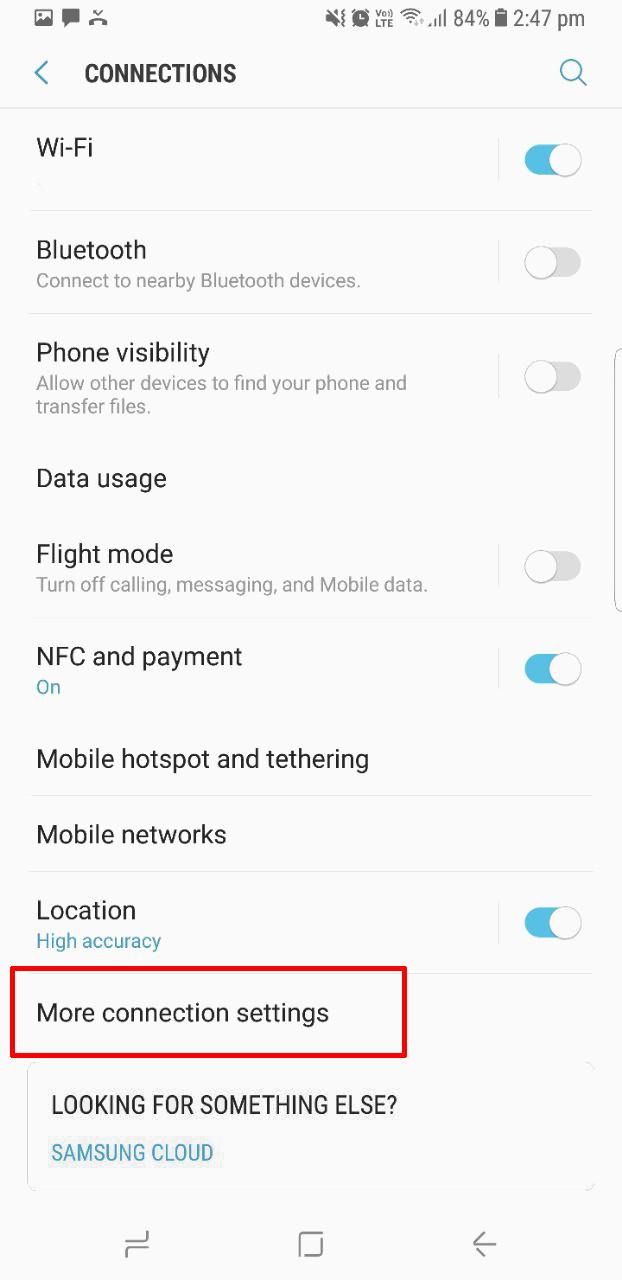Tap the system home button
The width and height of the screenshot is (622, 1280).
tap(311, 1244)
